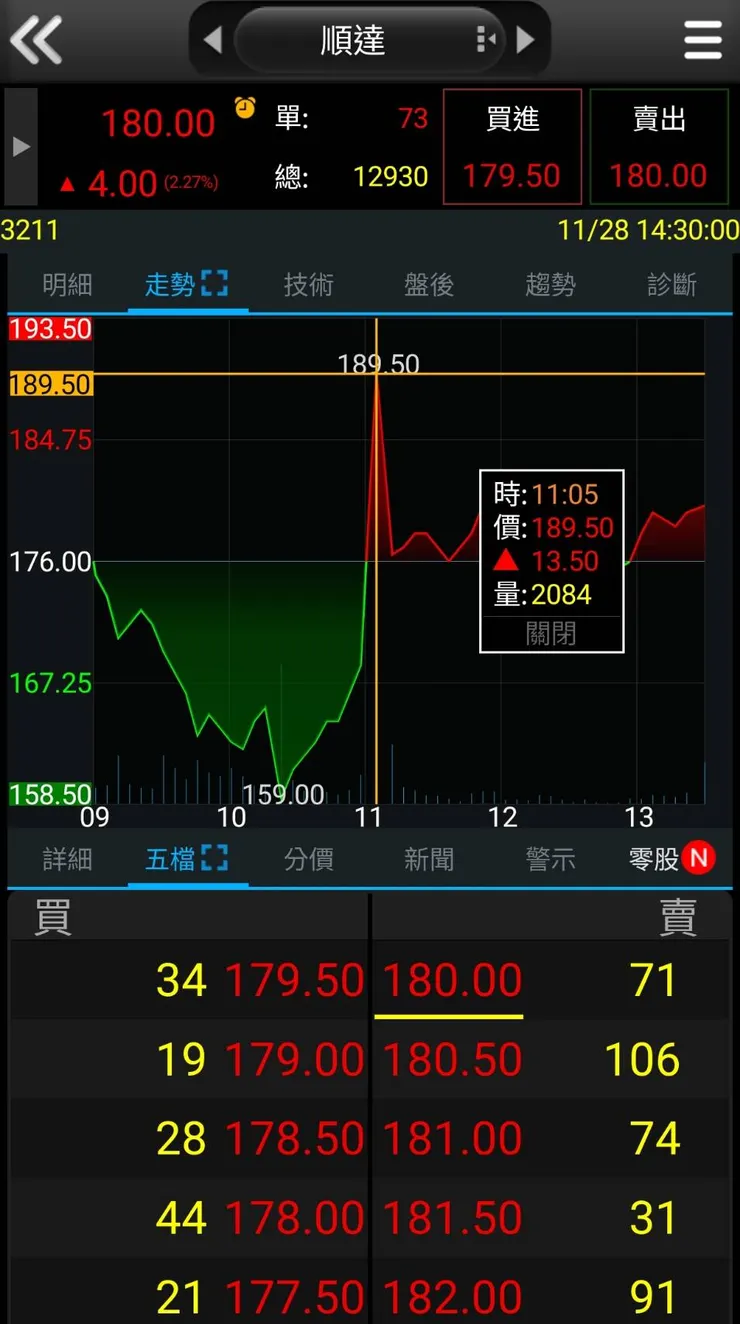Switch to the next stock with right arrow
Screen dimensions: 740x1324
click(x=526, y=40)
